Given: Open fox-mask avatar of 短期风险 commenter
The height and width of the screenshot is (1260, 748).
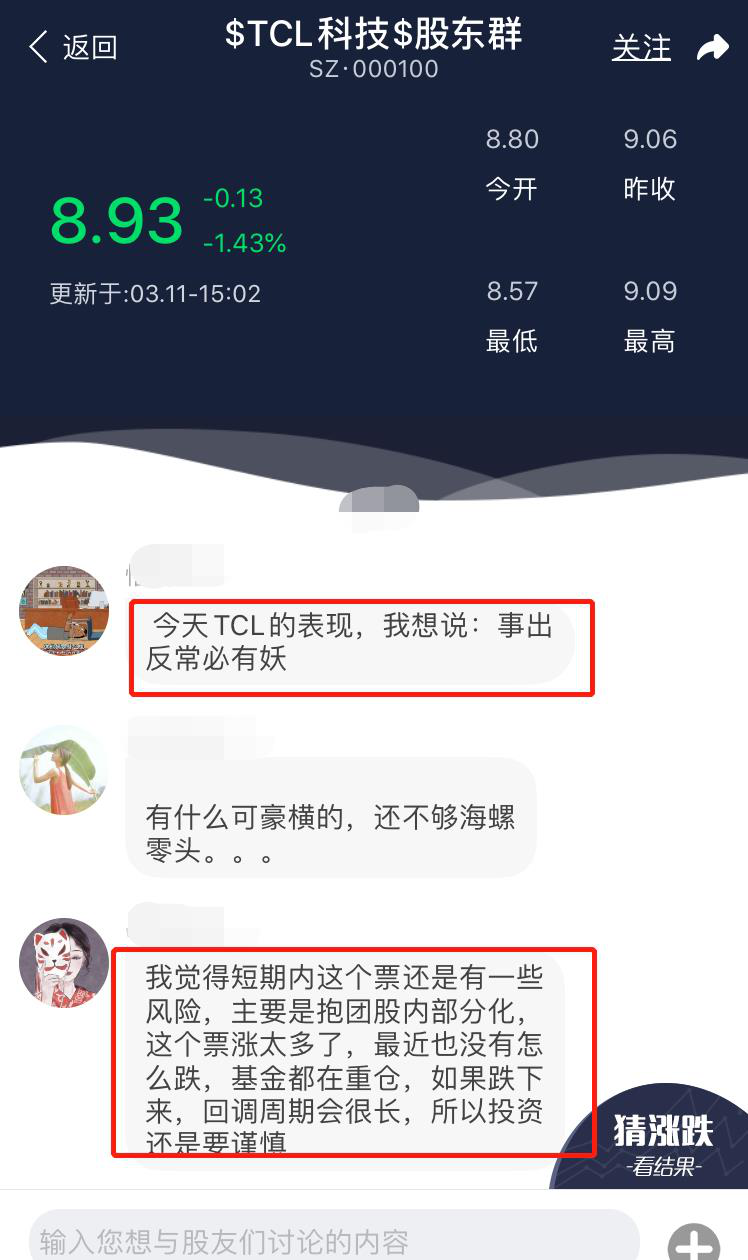Looking at the screenshot, I should [x=64, y=963].
